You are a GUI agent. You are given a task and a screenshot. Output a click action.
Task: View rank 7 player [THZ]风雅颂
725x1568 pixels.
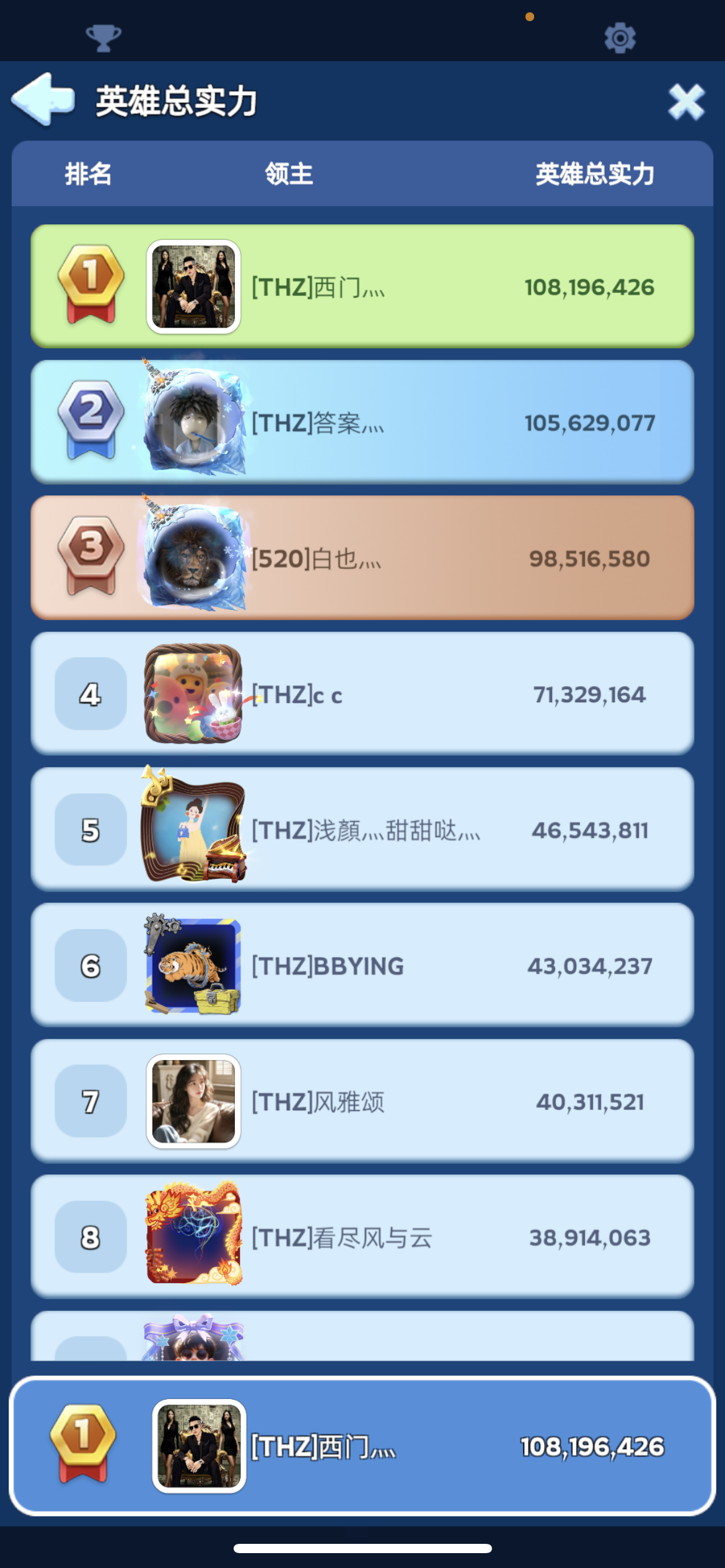(x=362, y=1101)
